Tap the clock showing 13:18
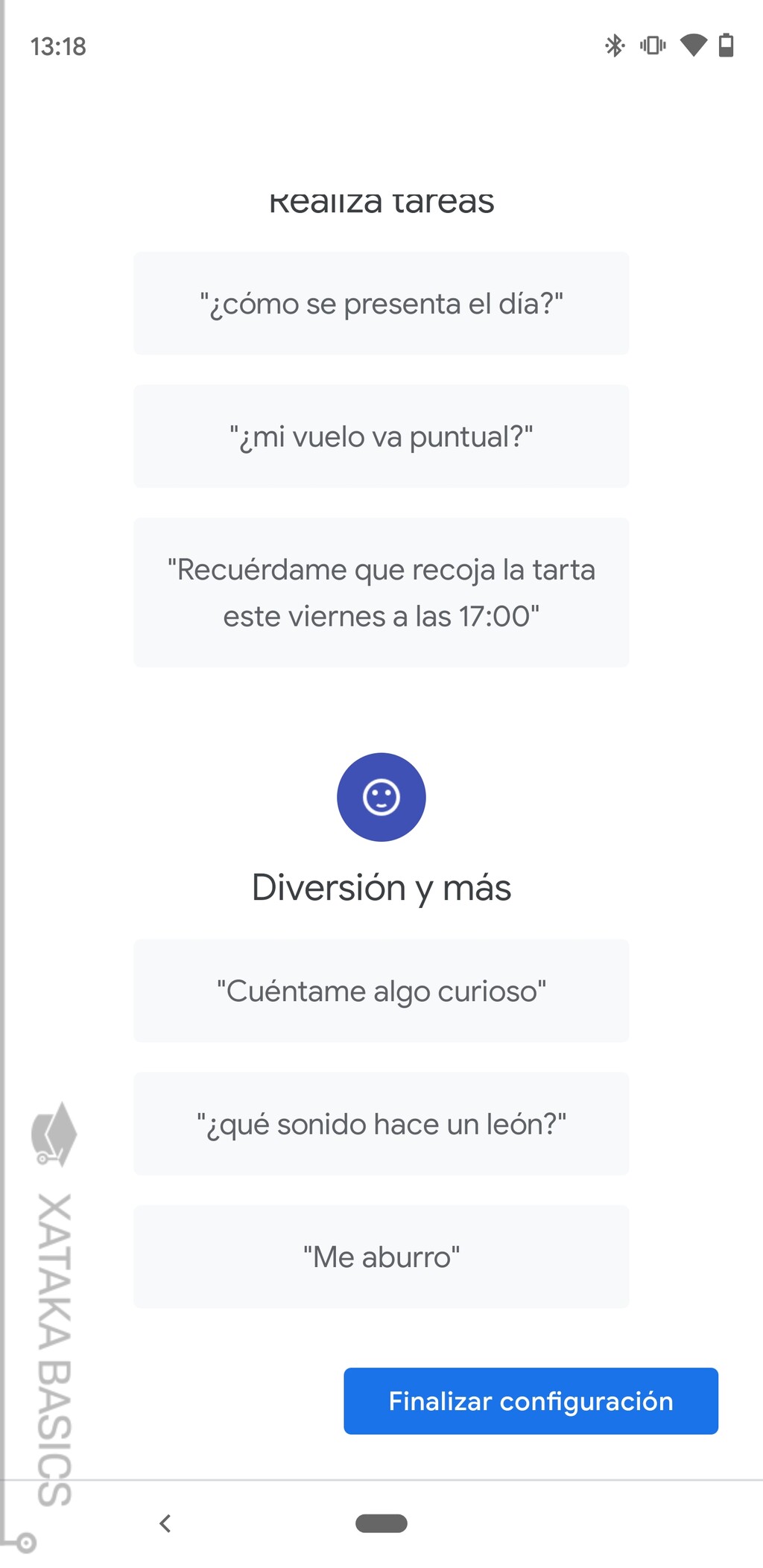763x1568 pixels. [x=57, y=46]
